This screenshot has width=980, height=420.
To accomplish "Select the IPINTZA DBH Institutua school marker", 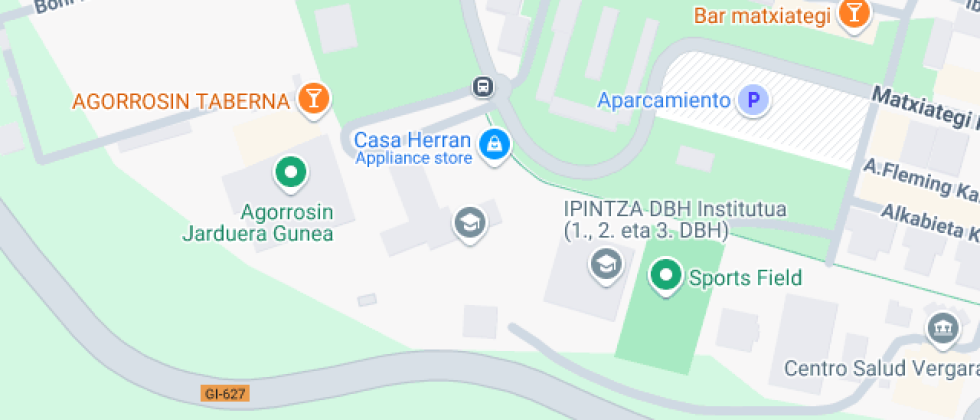I will pos(606,264).
